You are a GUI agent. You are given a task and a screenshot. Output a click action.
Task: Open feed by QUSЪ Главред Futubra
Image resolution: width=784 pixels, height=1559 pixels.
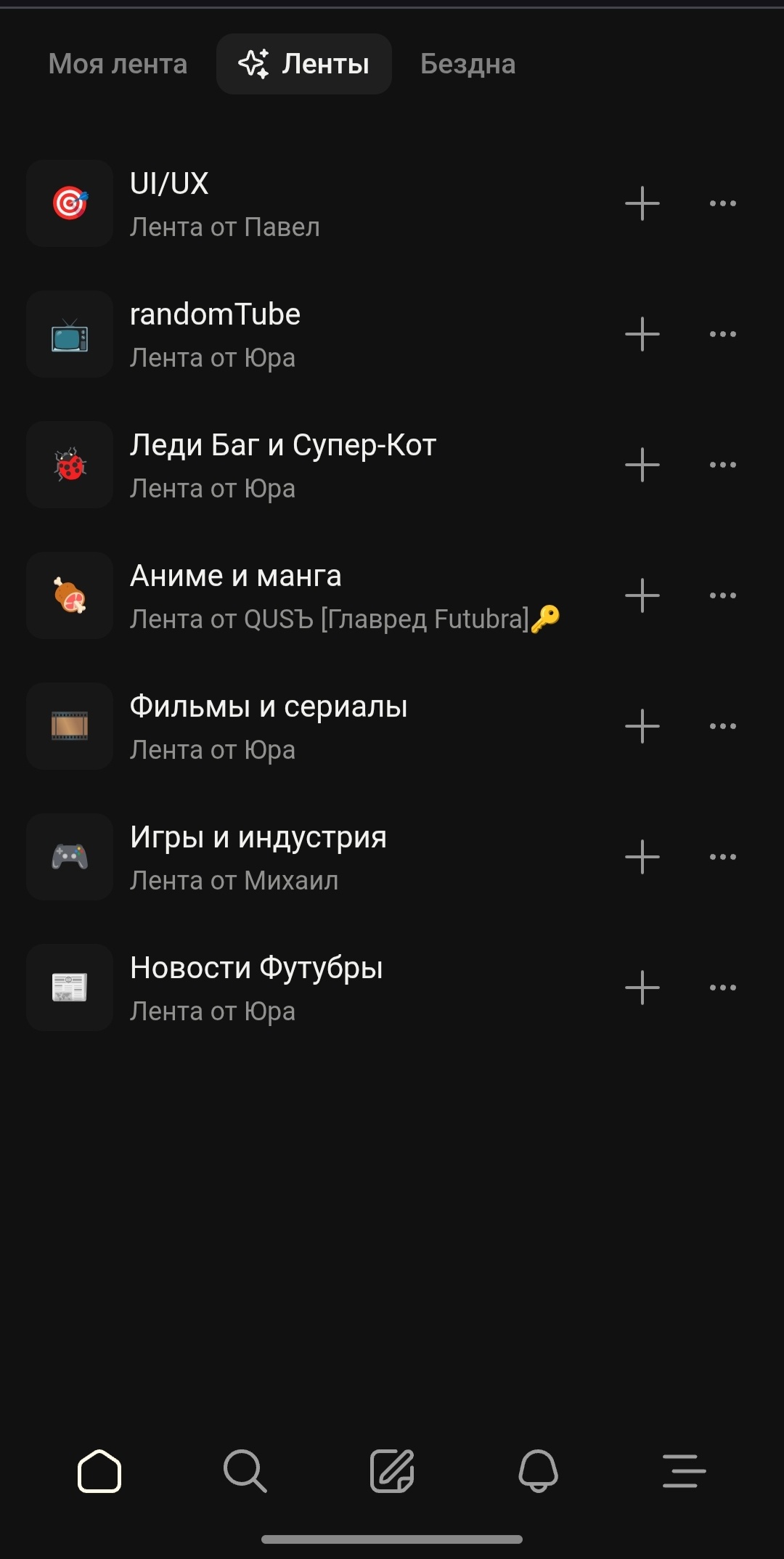click(237, 575)
